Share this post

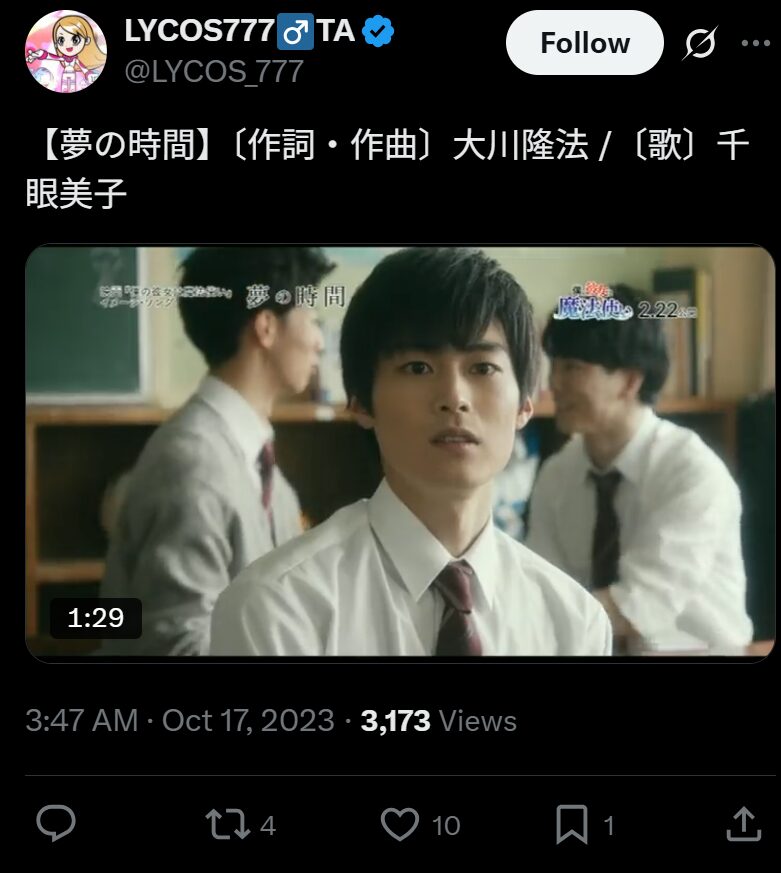point(743,824)
